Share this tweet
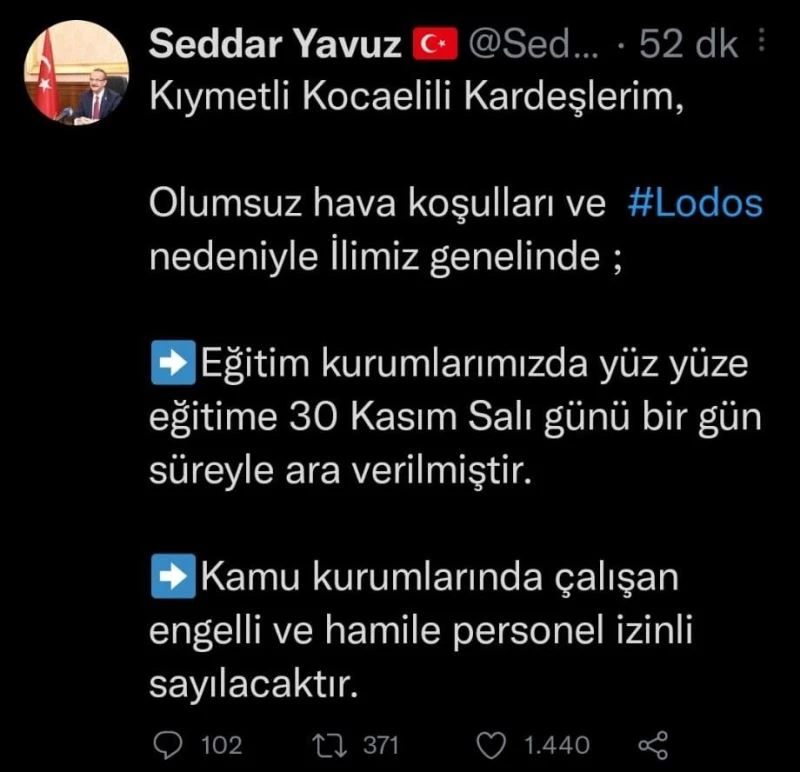 652,744
